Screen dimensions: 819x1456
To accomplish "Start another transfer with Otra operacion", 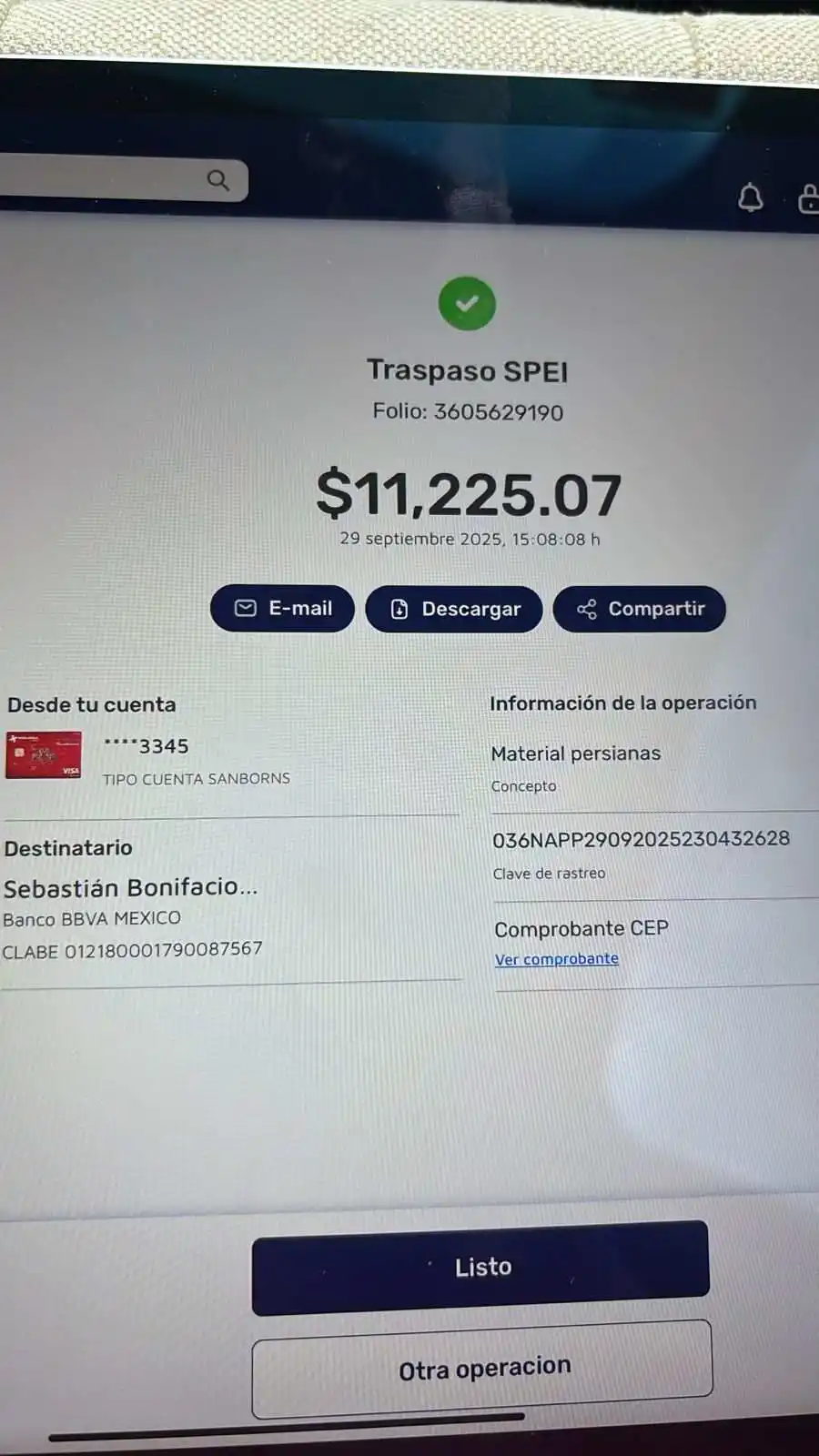I will 482,1369.
